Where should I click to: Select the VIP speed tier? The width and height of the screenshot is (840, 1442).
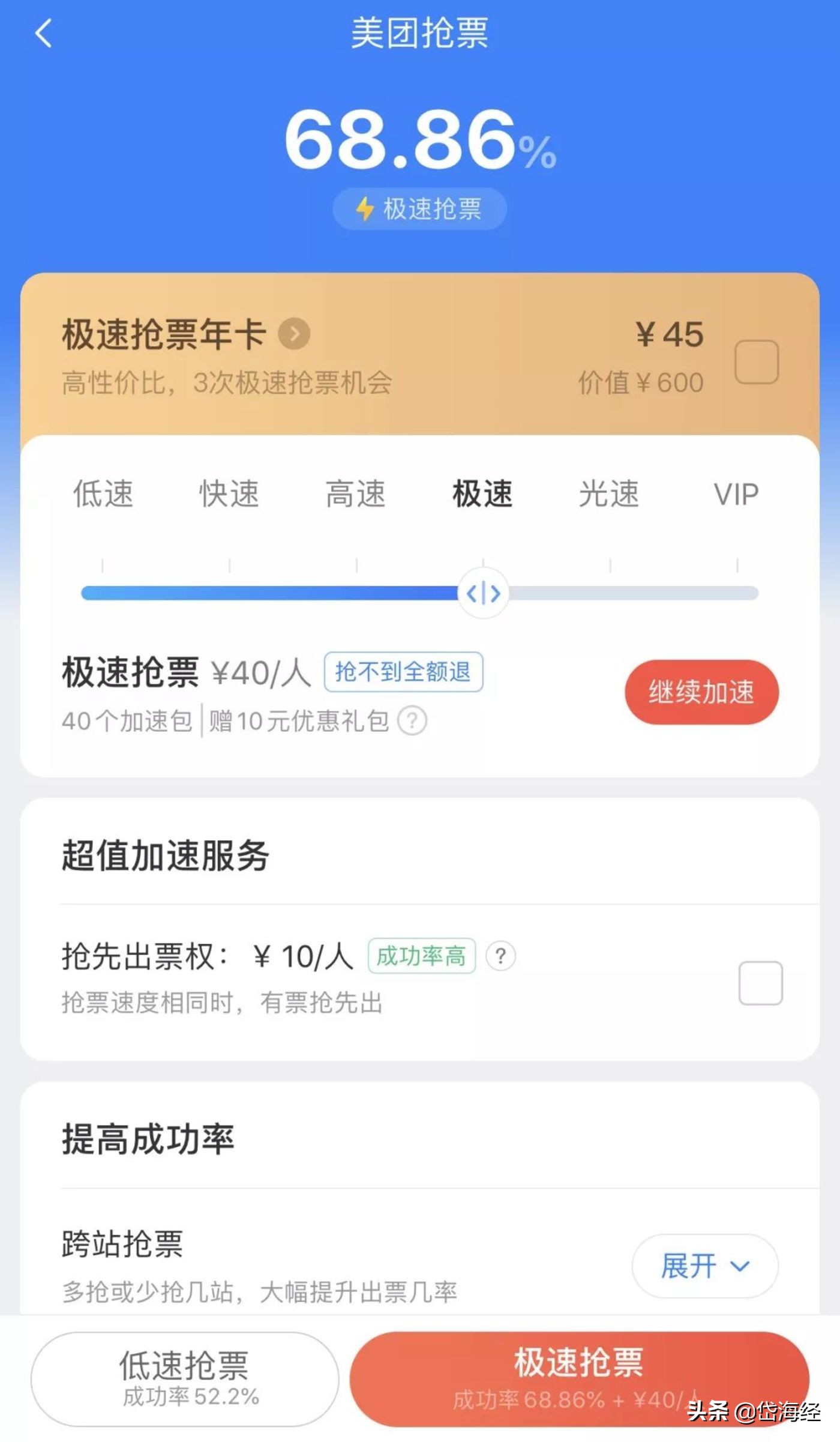[736, 493]
